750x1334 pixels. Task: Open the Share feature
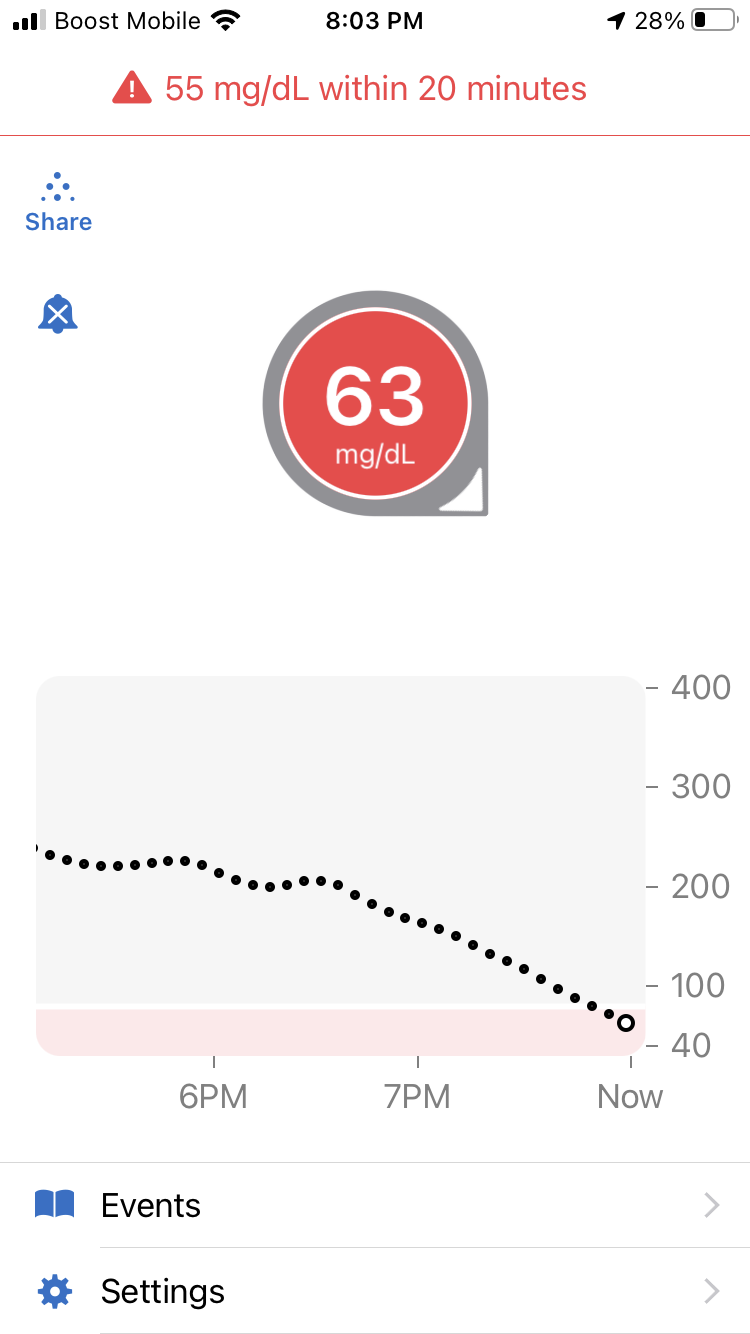pyautogui.click(x=58, y=203)
